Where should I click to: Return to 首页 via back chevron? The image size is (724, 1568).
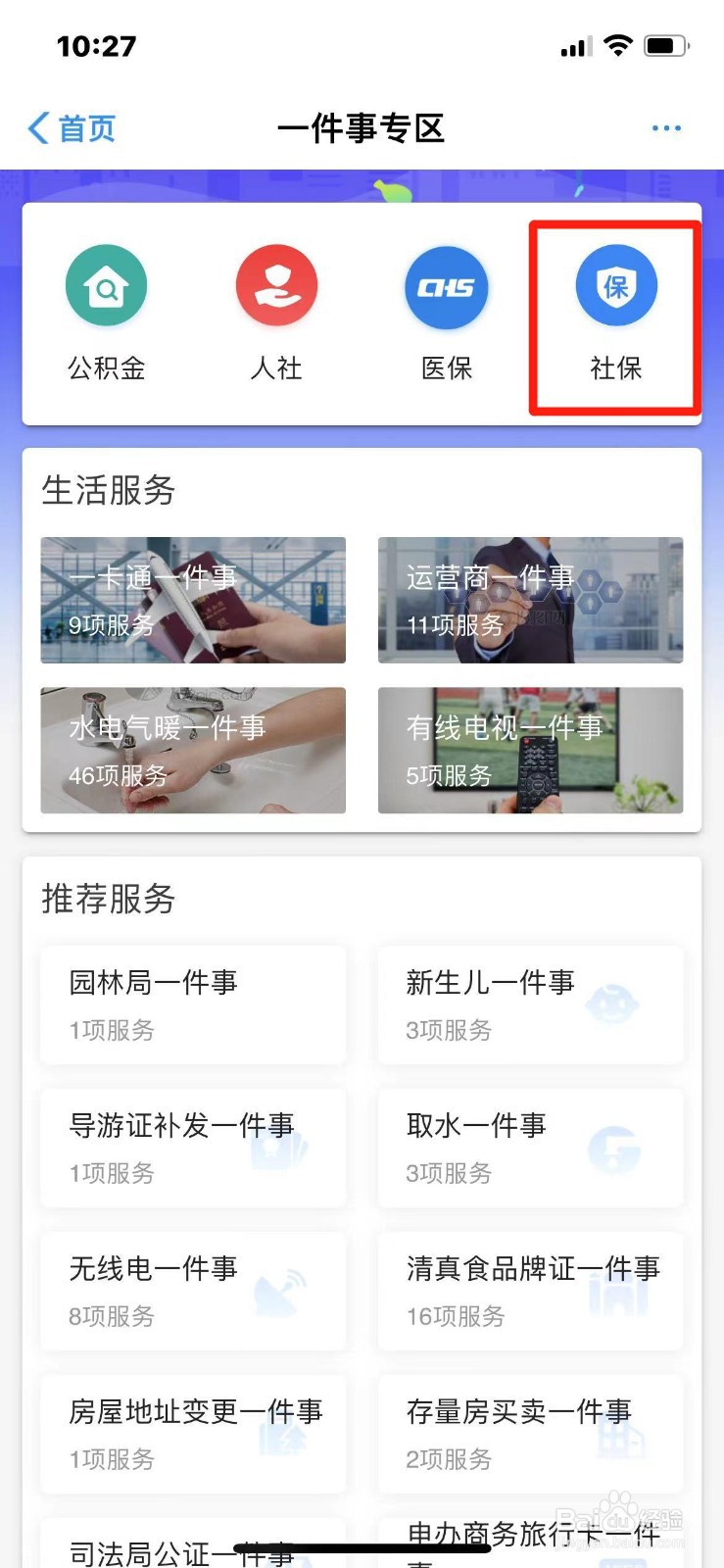coord(69,127)
